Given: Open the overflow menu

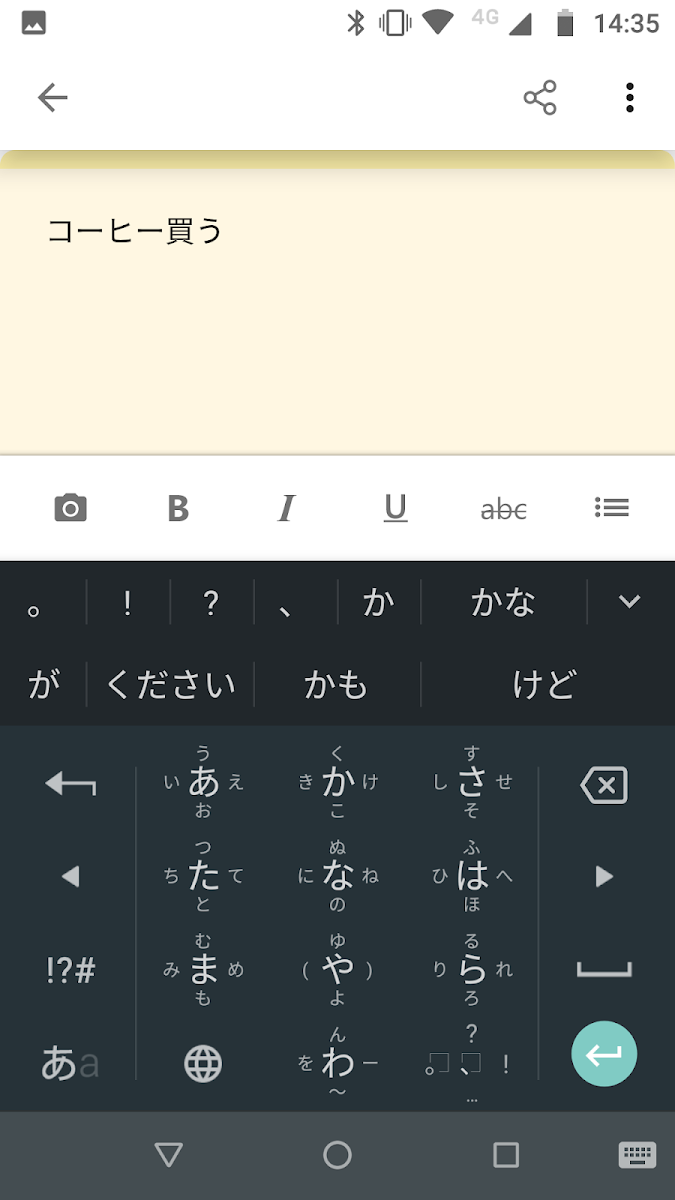Looking at the screenshot, I should pos(629,97).
